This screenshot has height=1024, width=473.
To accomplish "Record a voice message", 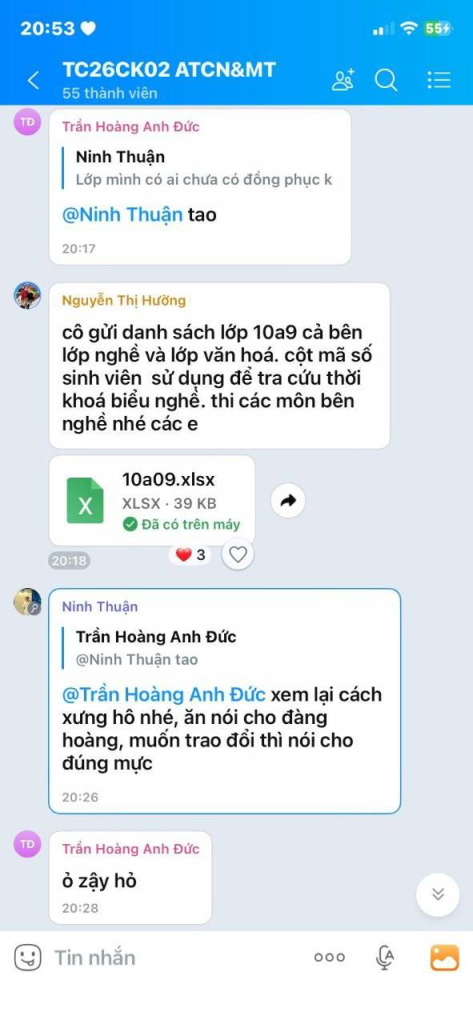I will click(x=385, y=957).
